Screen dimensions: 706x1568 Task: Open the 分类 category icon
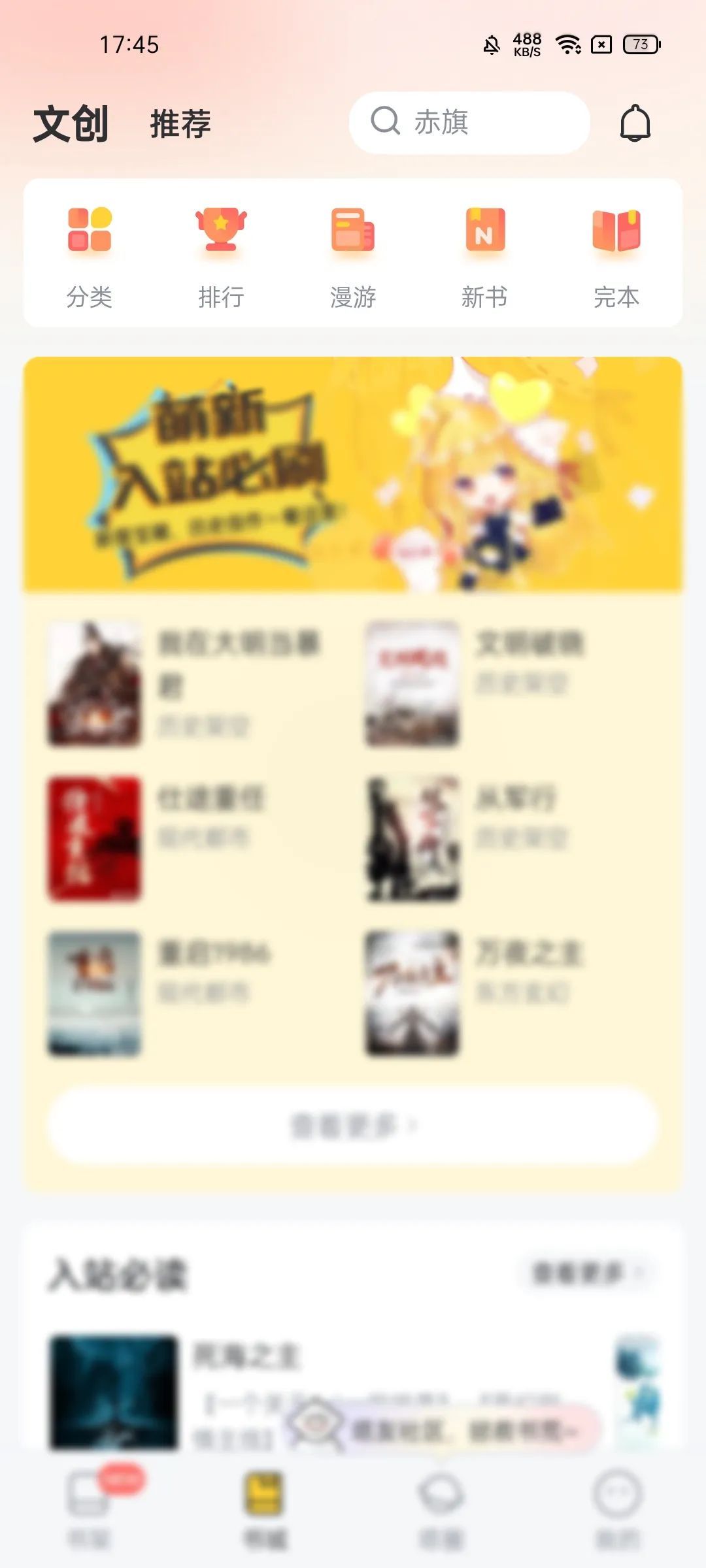(x=90, y=255)
